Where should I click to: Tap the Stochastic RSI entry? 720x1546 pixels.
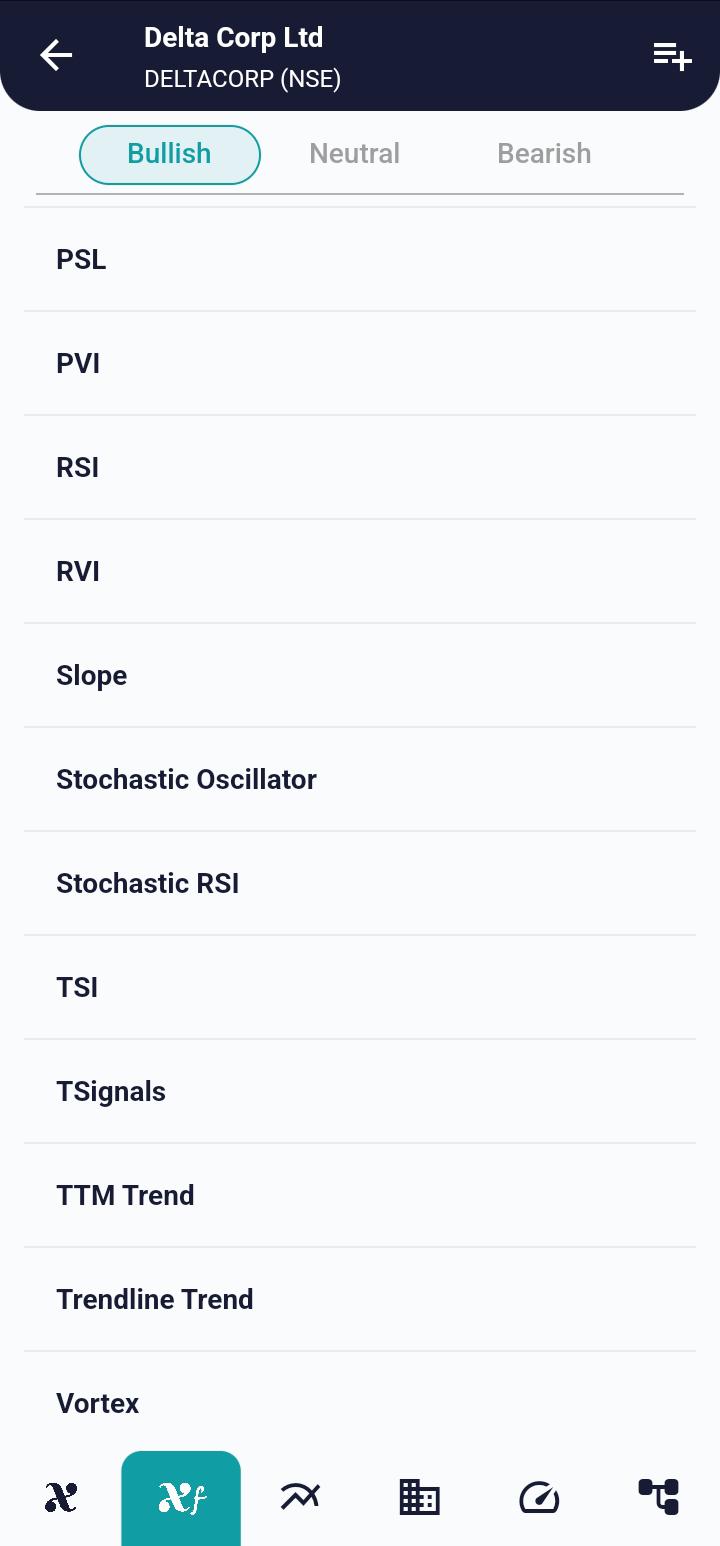point(360,883)
